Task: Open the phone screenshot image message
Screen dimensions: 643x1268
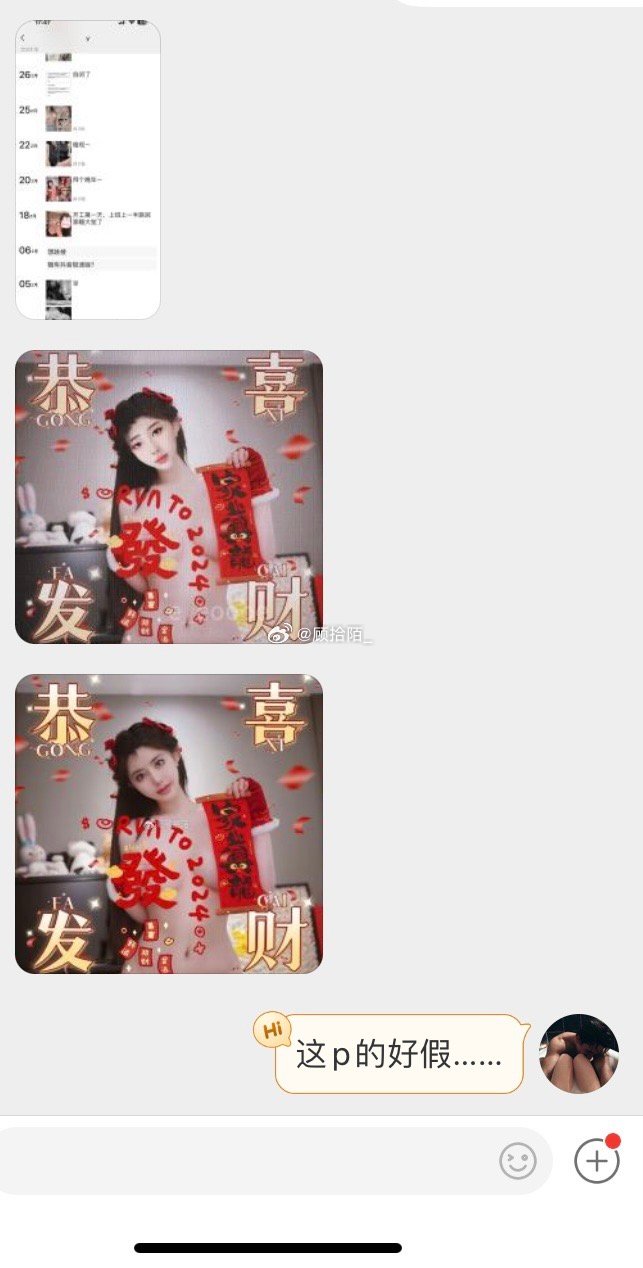Action: click(88, 170)
